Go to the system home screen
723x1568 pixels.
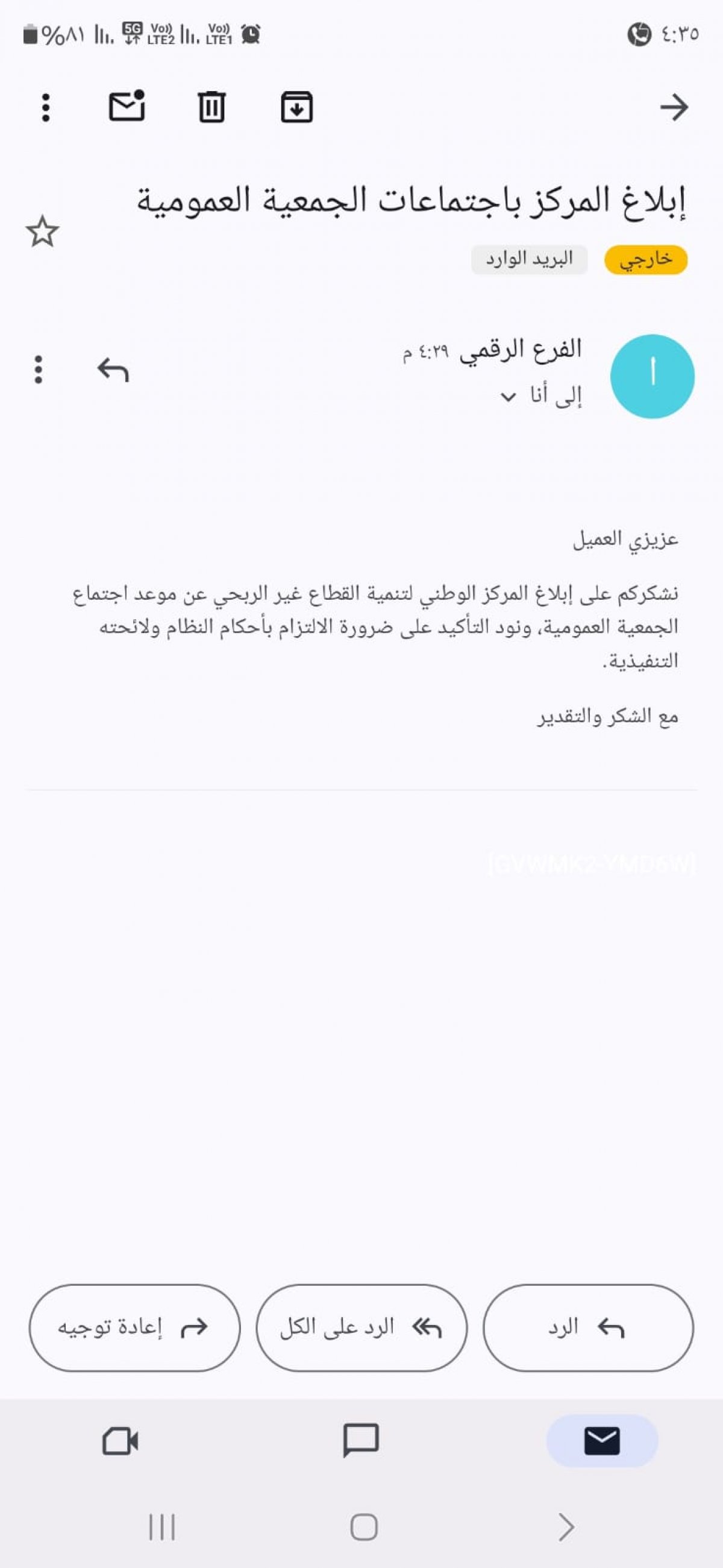coord(363,1526)
